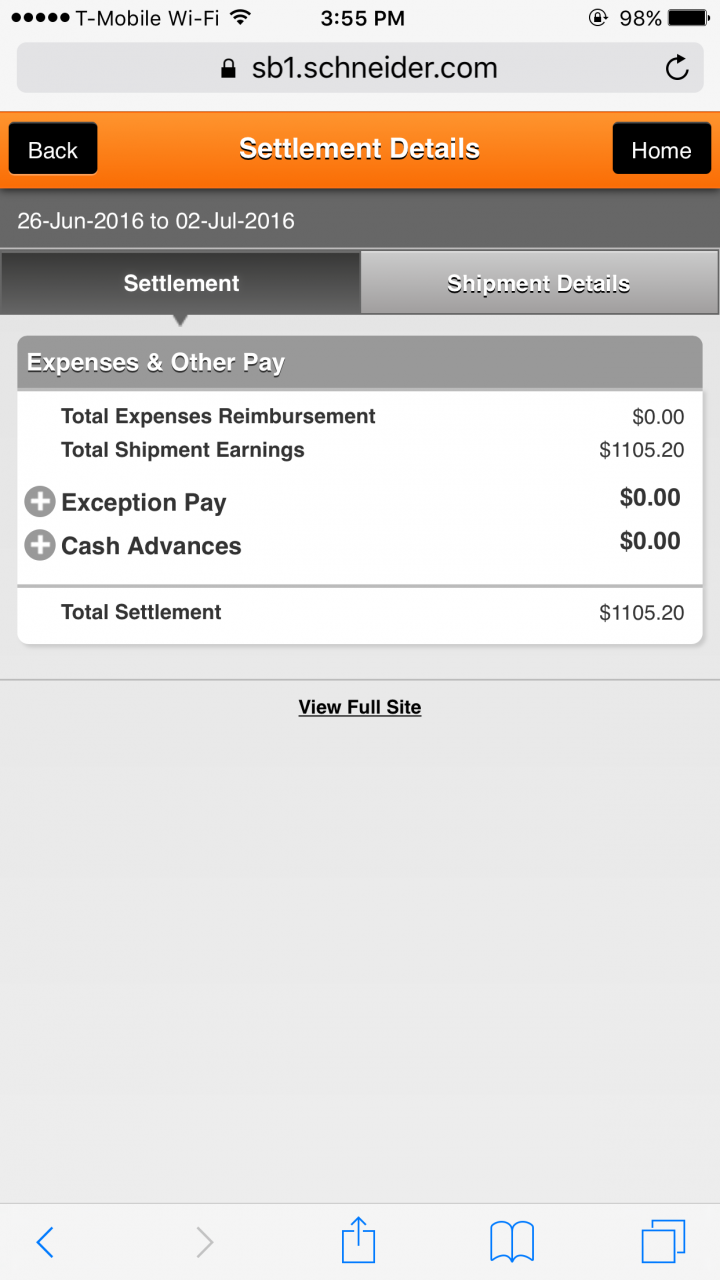Go to Home from the header
Viewport: 720px width, 1280px height.
coord(661,150)
